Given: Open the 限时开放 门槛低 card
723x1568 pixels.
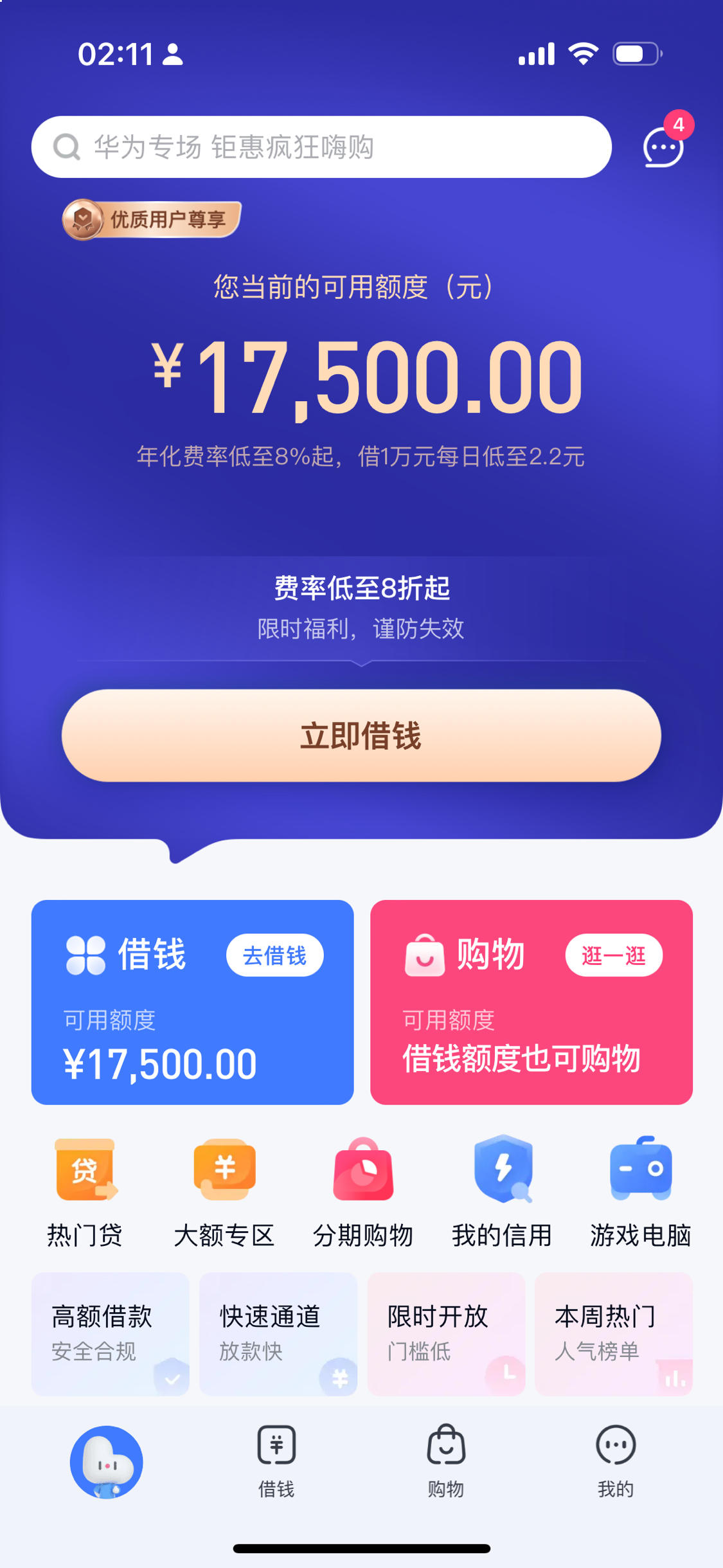Looking at the screenshot, I should 446,1333.
